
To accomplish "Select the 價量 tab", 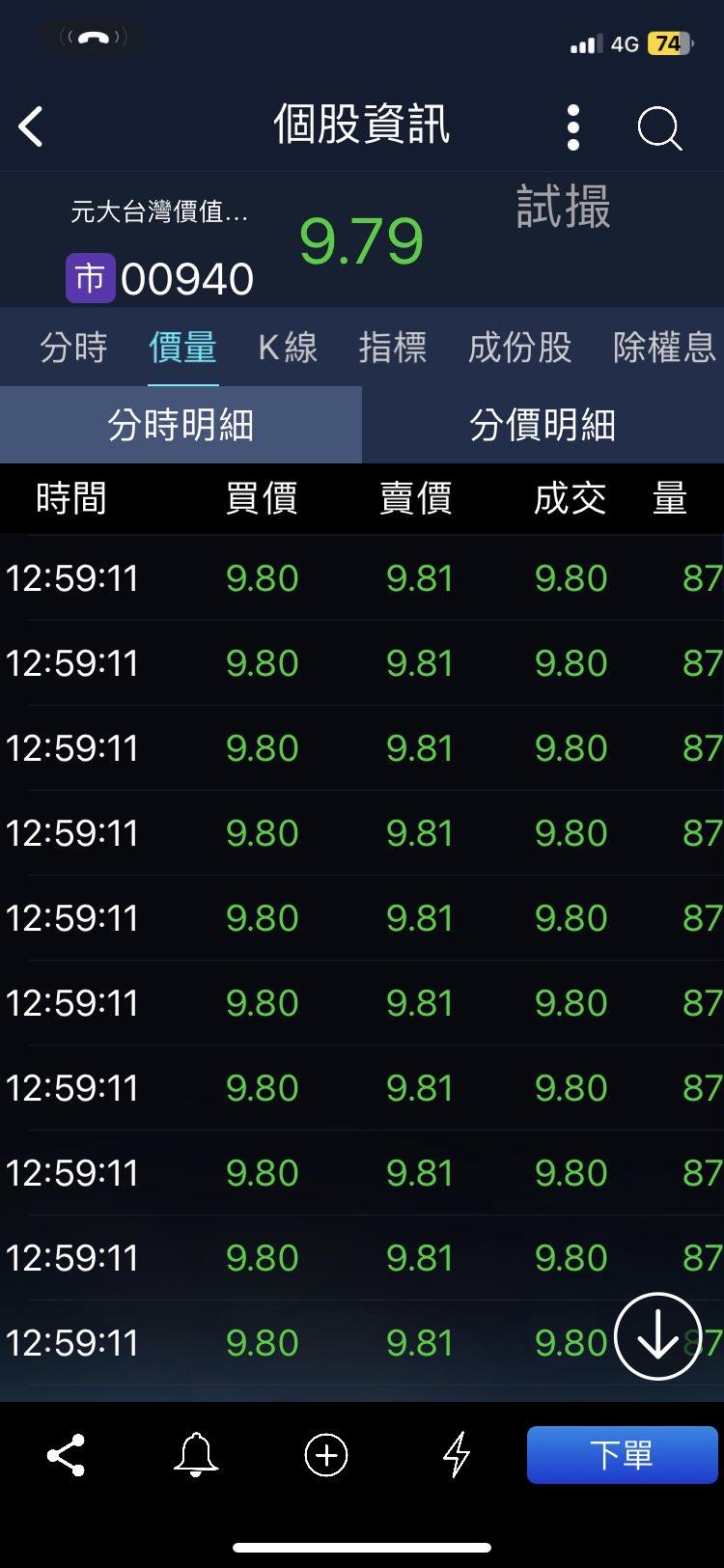I will point(182,347).
